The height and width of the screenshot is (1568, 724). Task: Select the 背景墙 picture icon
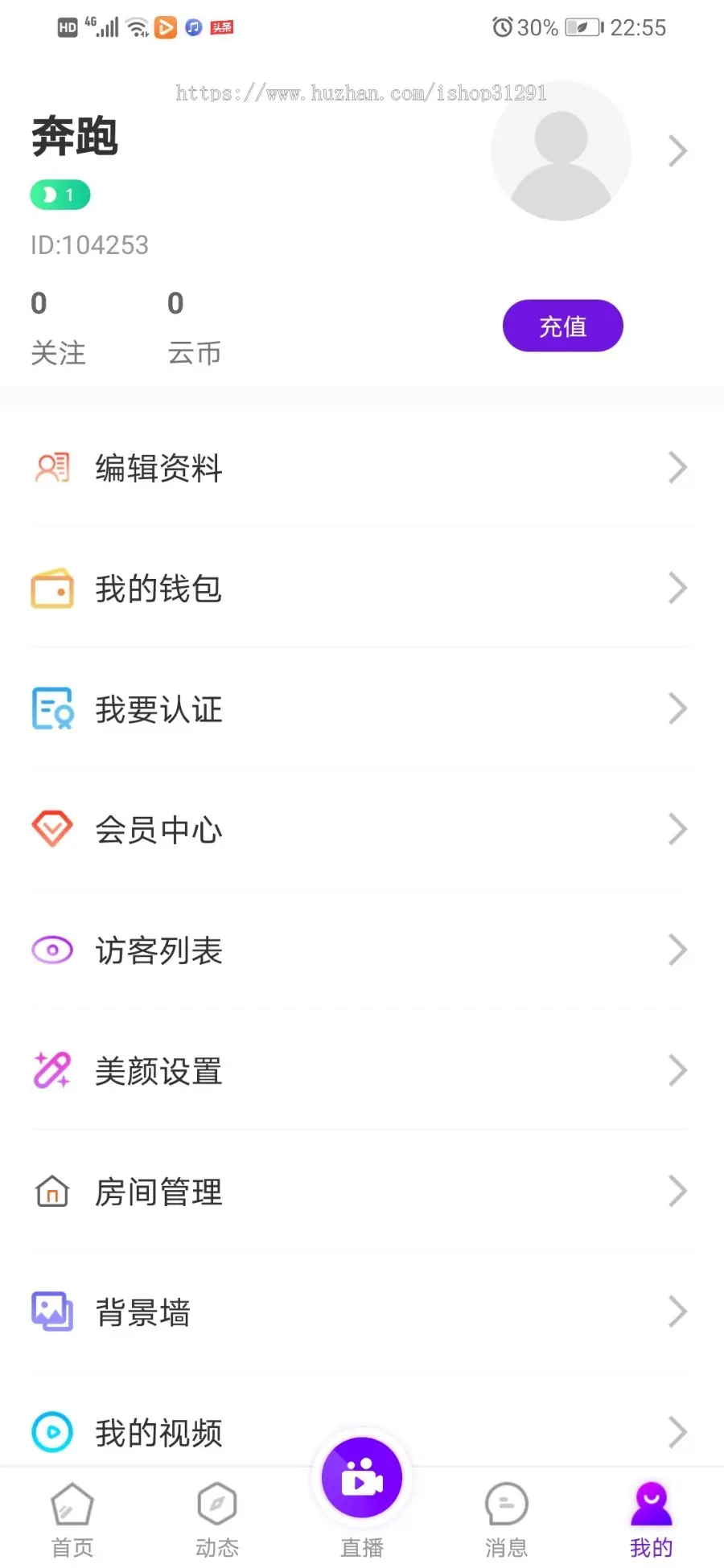51,1312
